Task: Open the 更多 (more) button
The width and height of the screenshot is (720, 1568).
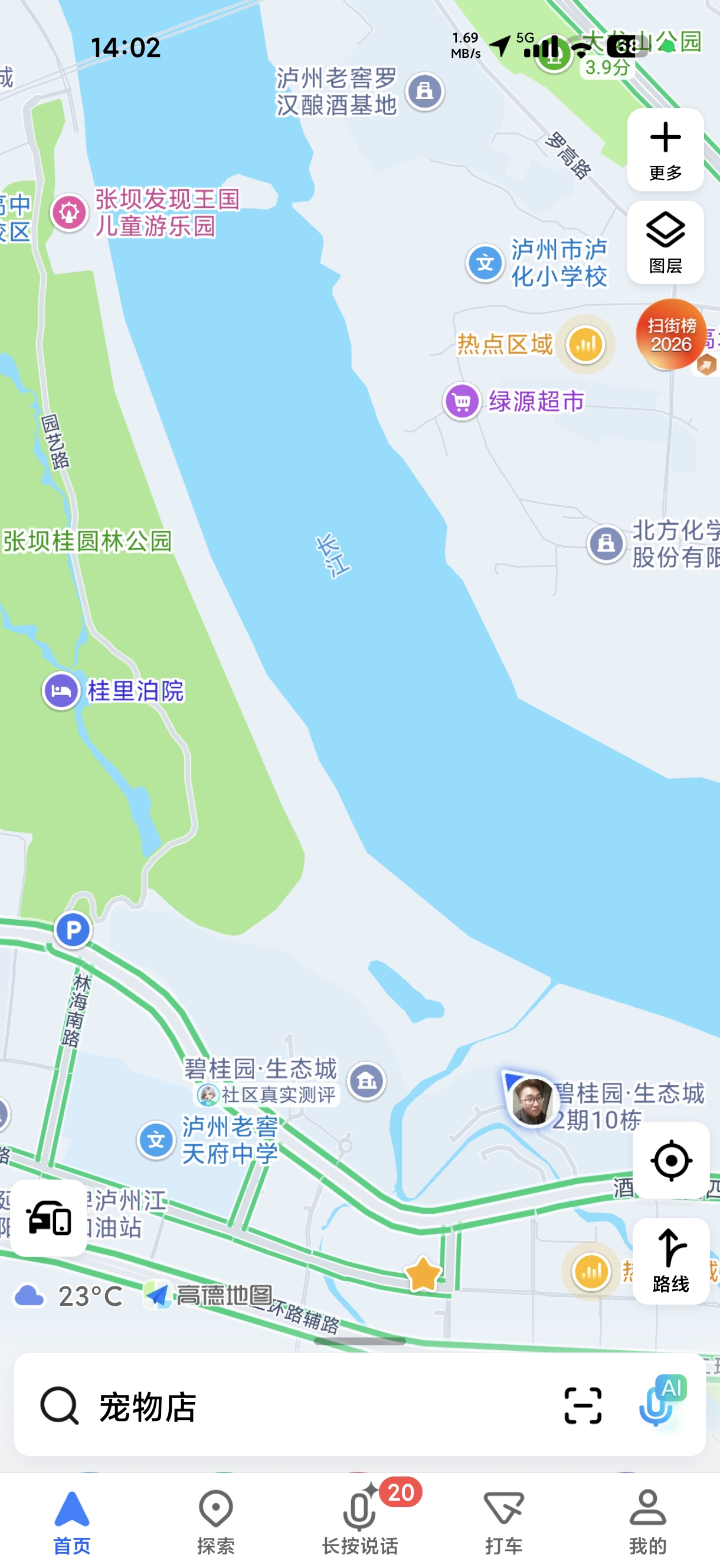Action: point(665,149)
